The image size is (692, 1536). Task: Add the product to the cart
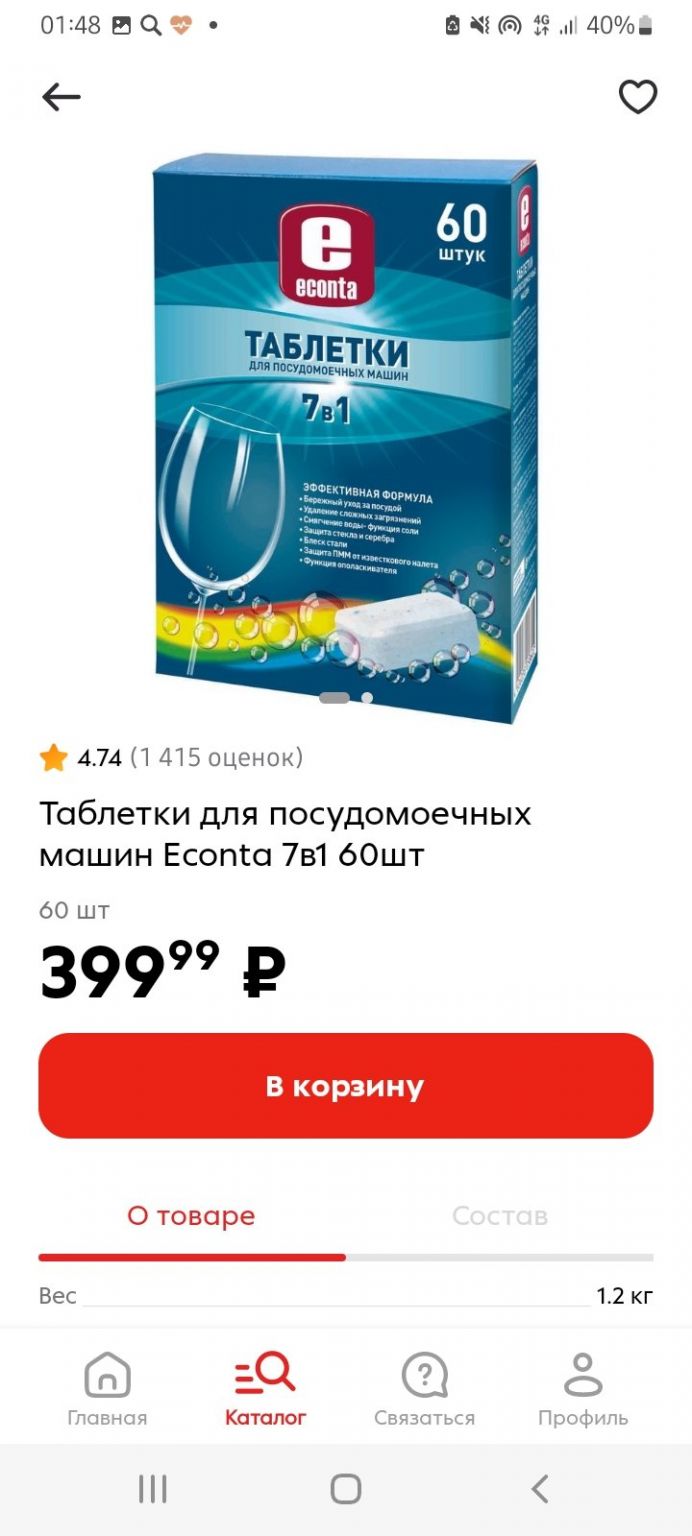click(346, 1086)
